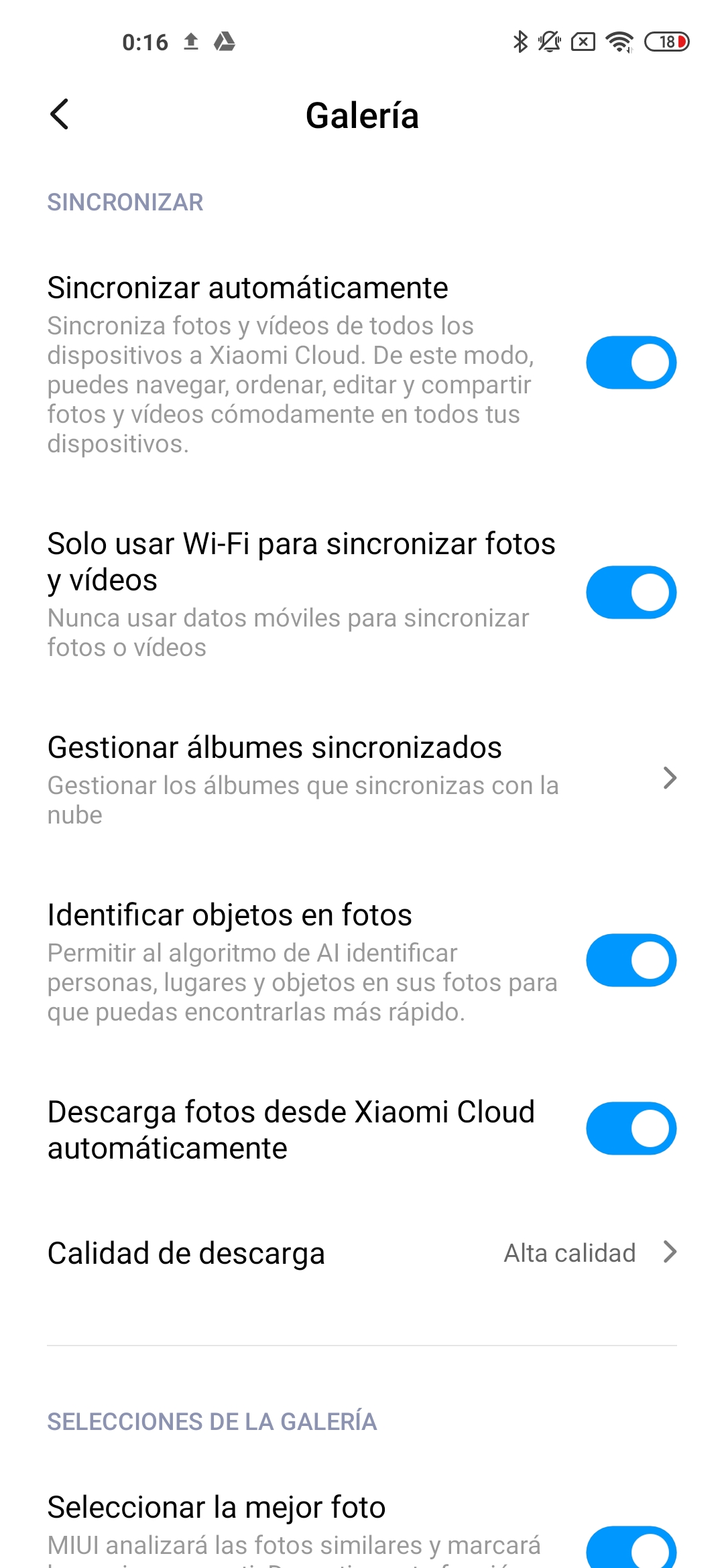Toggle Solo usar Wi-Fi para sincronizar

point(631,592)
